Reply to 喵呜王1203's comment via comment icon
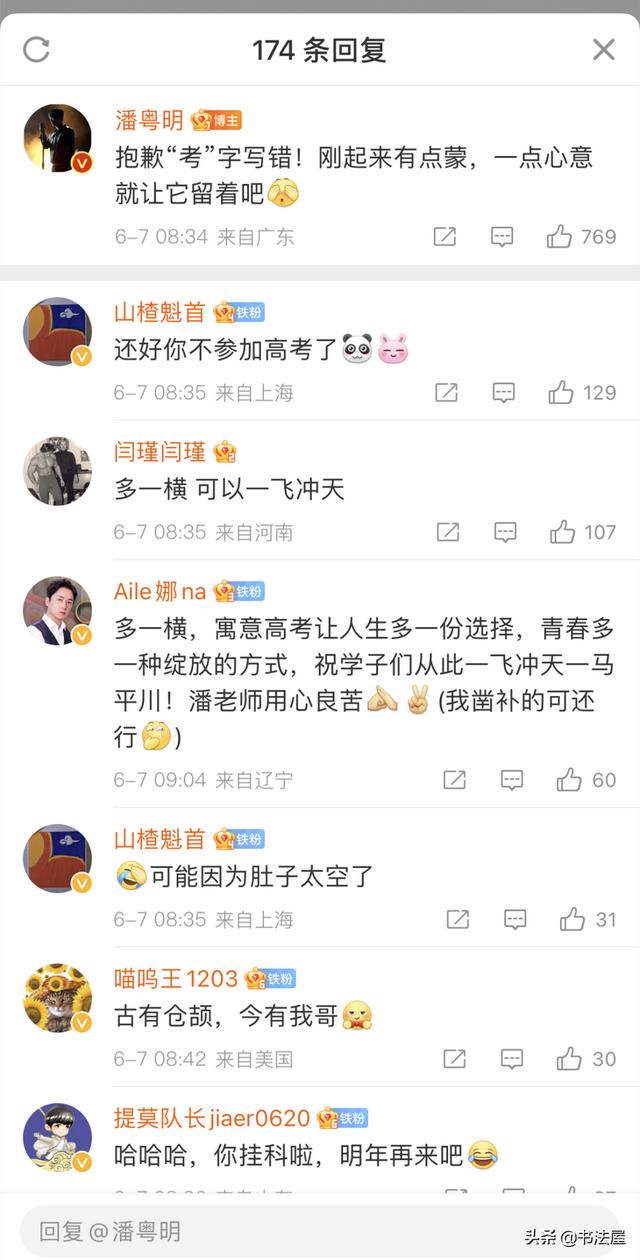This screenshot has height=1260, width=640. click(511, 1058)
